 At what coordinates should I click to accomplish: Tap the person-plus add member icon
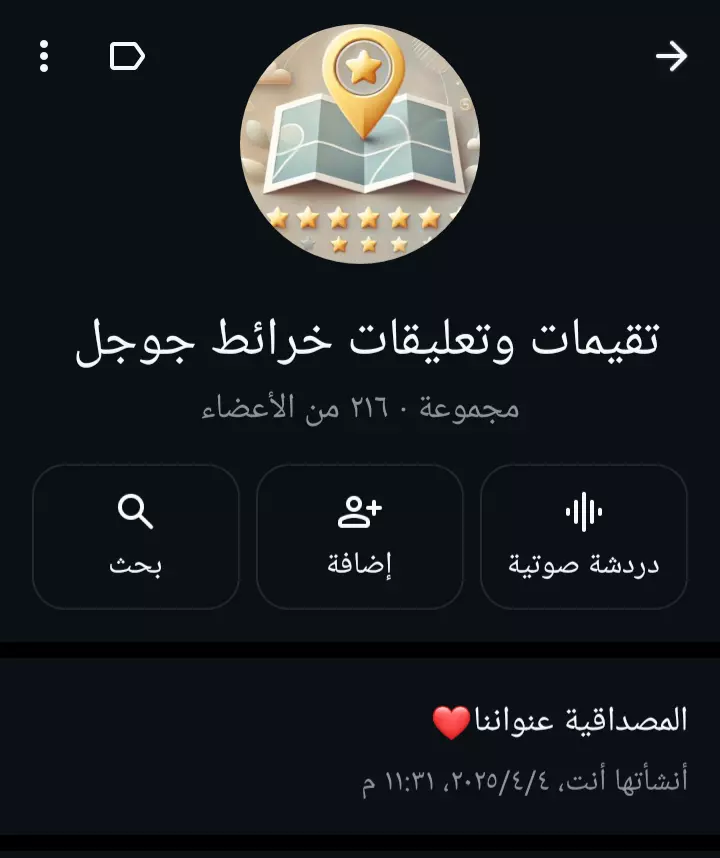coord(360,510)
